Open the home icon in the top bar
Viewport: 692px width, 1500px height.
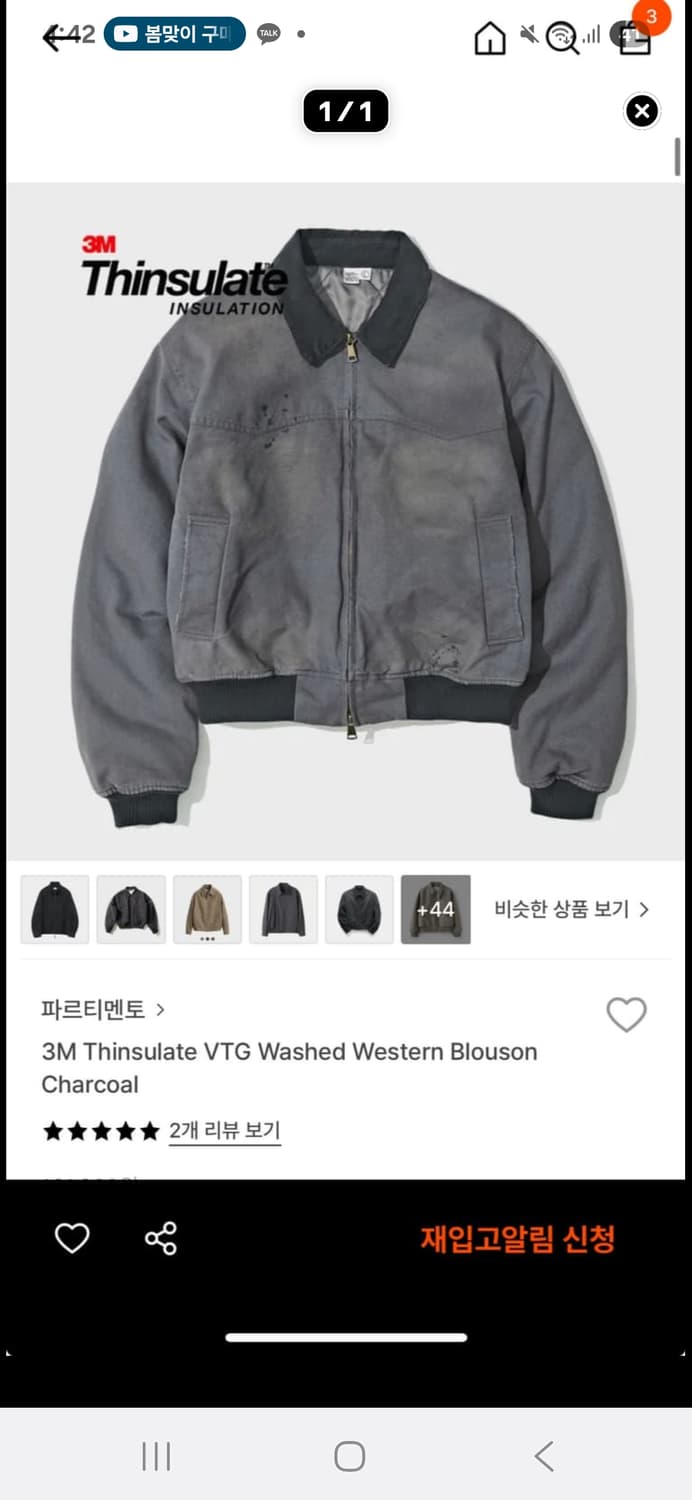click(x=490, y=38)
